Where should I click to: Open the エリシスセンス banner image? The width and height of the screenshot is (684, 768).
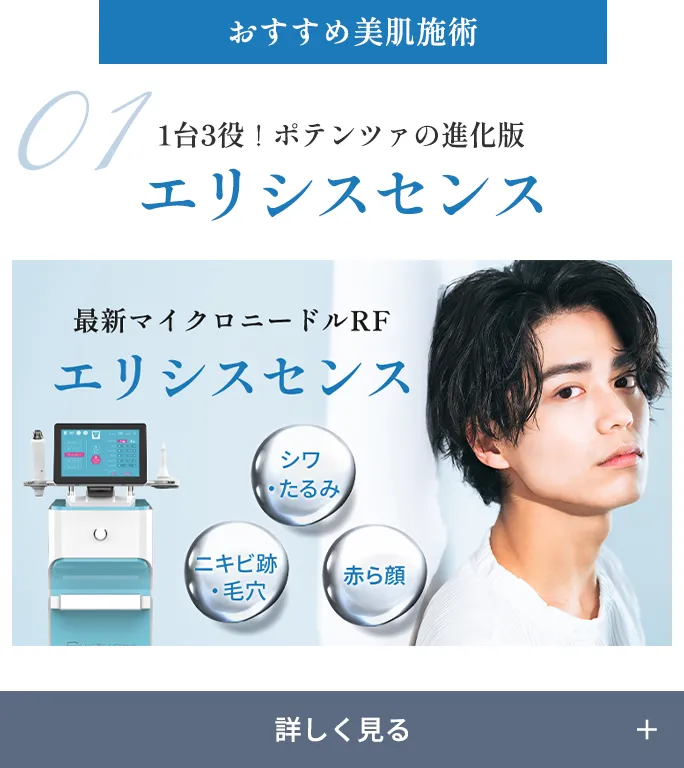pos(342,452)
